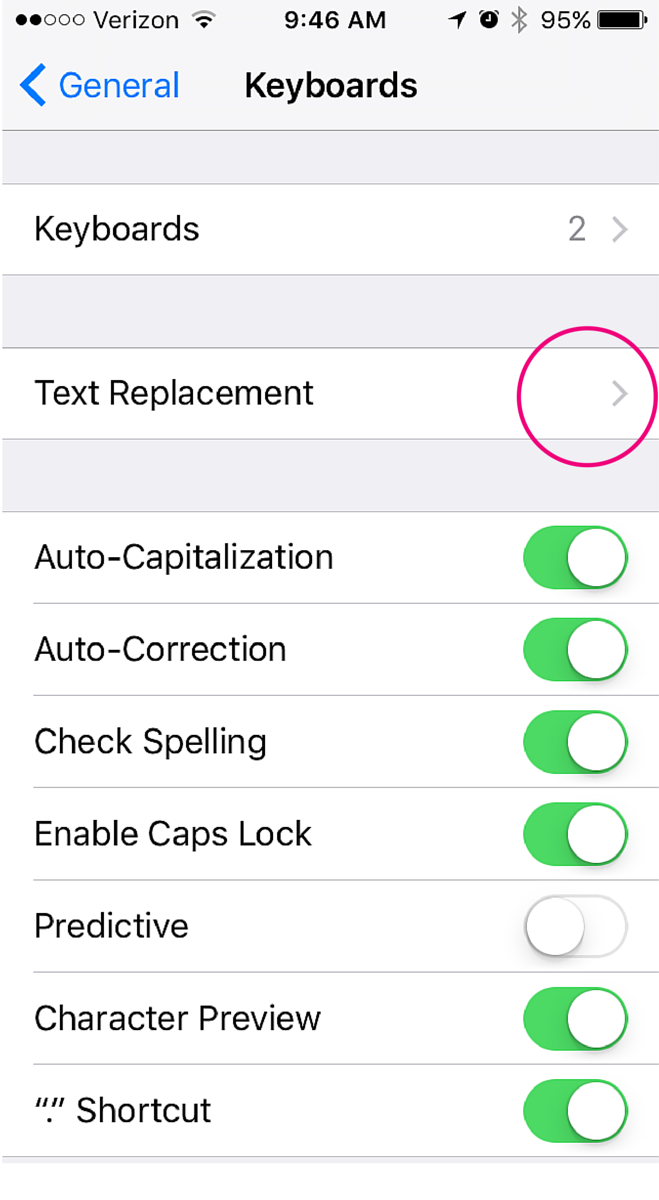659x1200 pixels.
Task: Disable the Auto-Correction switch
Action: pyautogui.click(x=576, y=649)
